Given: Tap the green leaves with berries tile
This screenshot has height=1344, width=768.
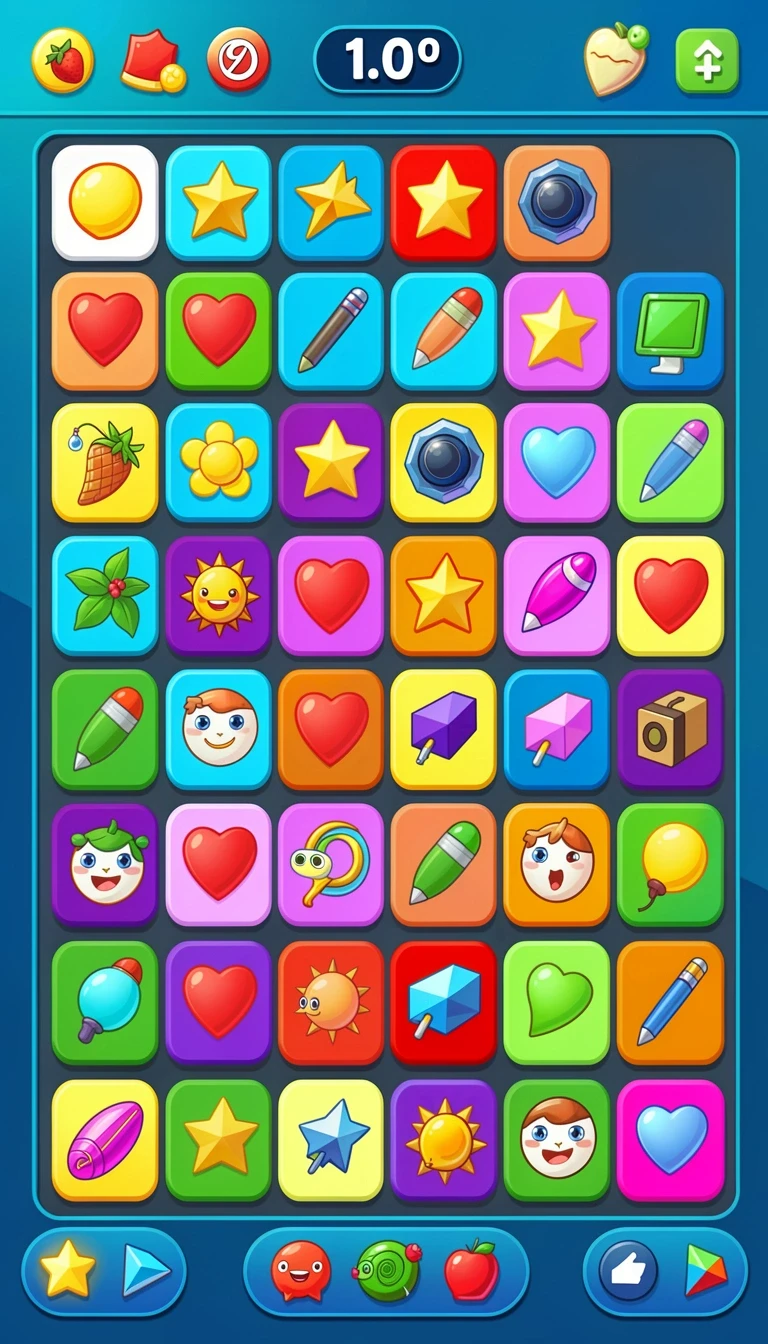Looking at the screenshot, I should point(105,596).
